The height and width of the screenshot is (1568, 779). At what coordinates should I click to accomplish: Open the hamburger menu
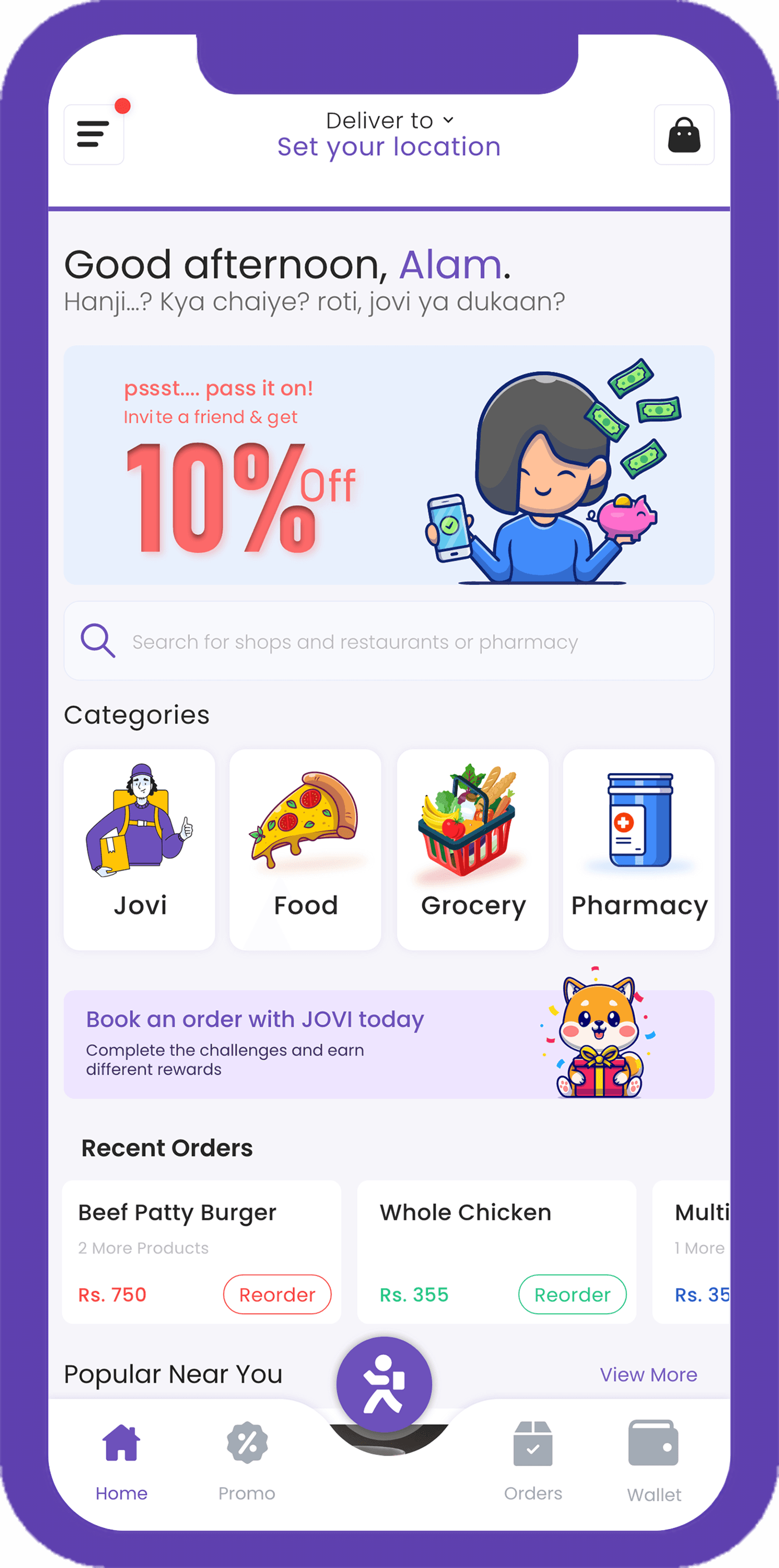pyautogui.click(x=93, y=135)
